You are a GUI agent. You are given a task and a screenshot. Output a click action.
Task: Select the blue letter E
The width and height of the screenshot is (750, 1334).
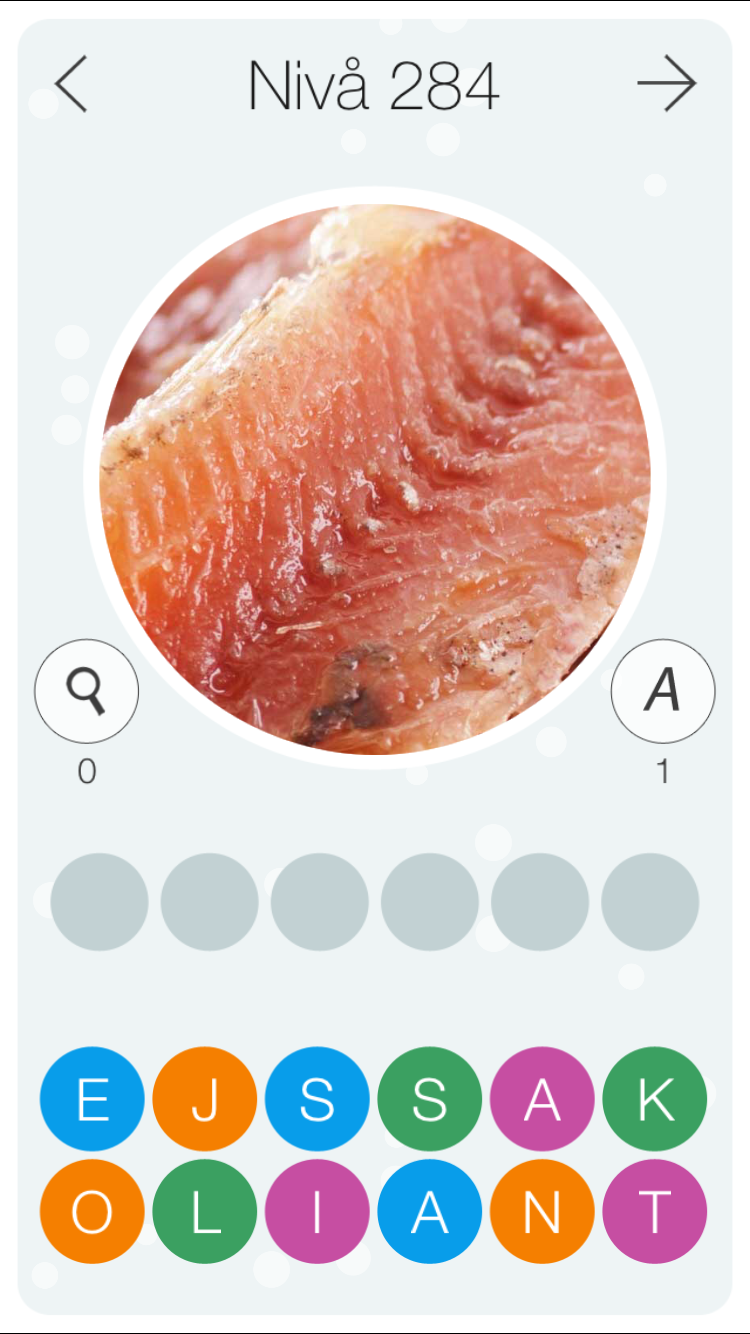(92, 1099)
